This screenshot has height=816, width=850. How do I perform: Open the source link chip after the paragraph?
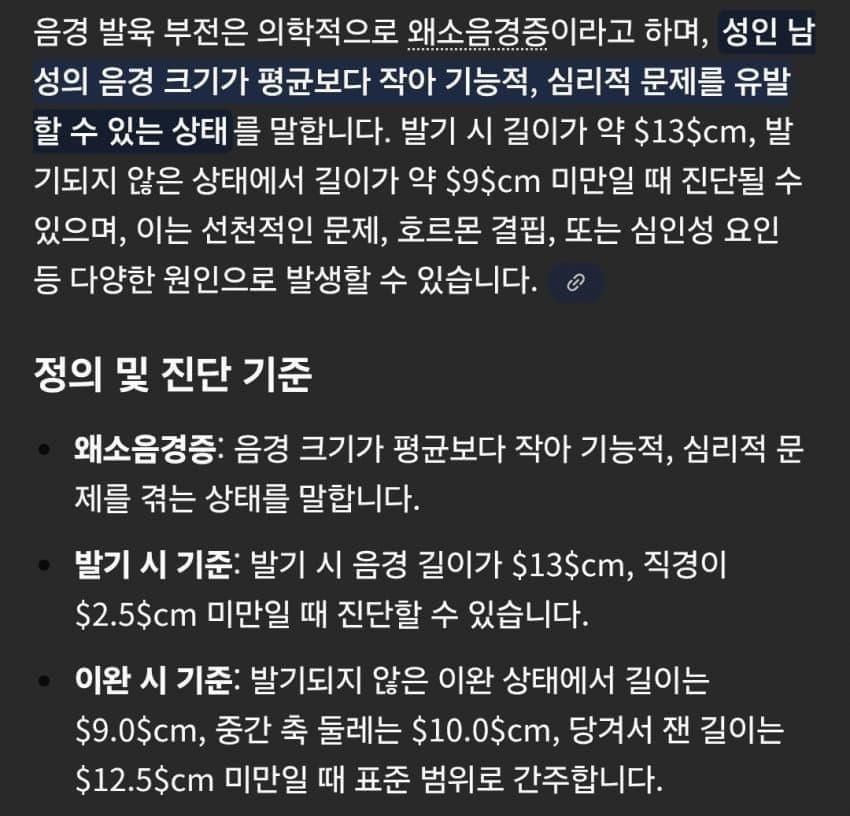pos(576,283)
